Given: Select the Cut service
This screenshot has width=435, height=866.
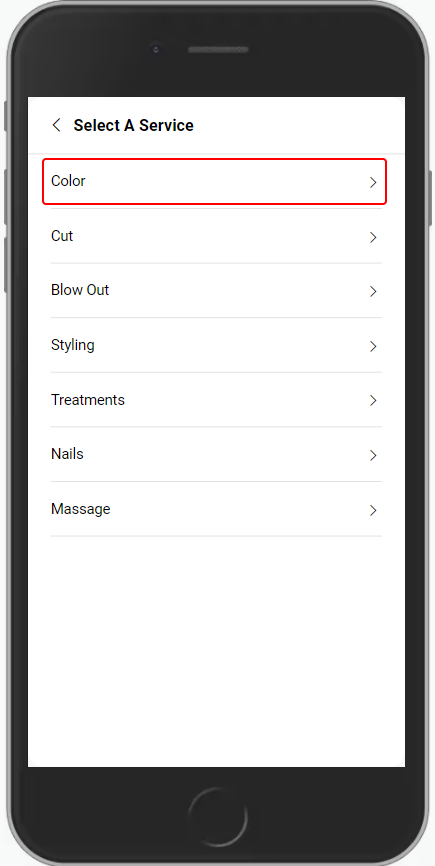Looking at the screenshot, I should coord(216,236).
